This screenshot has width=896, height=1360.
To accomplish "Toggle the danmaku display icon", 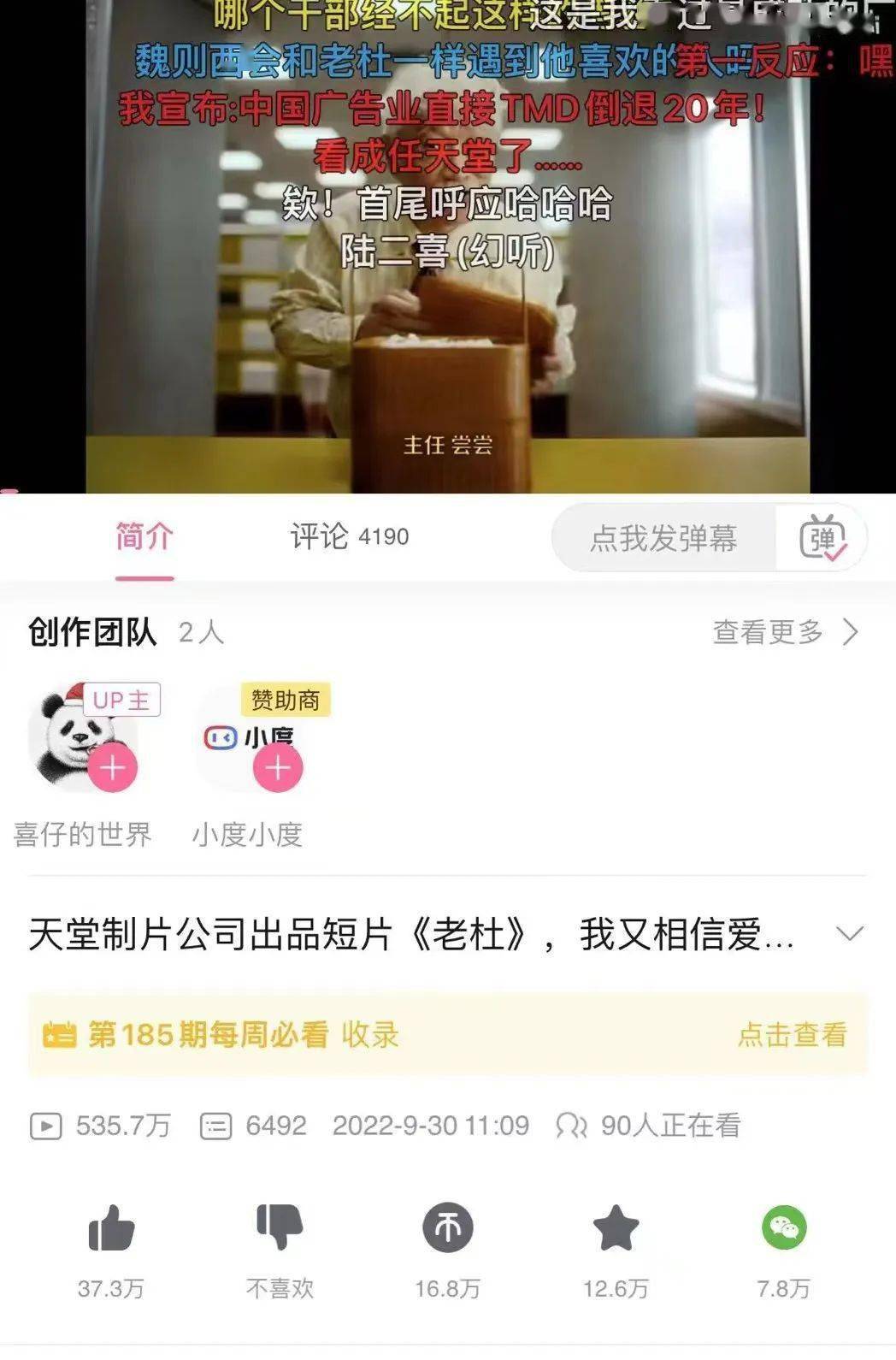I will 822,539.
